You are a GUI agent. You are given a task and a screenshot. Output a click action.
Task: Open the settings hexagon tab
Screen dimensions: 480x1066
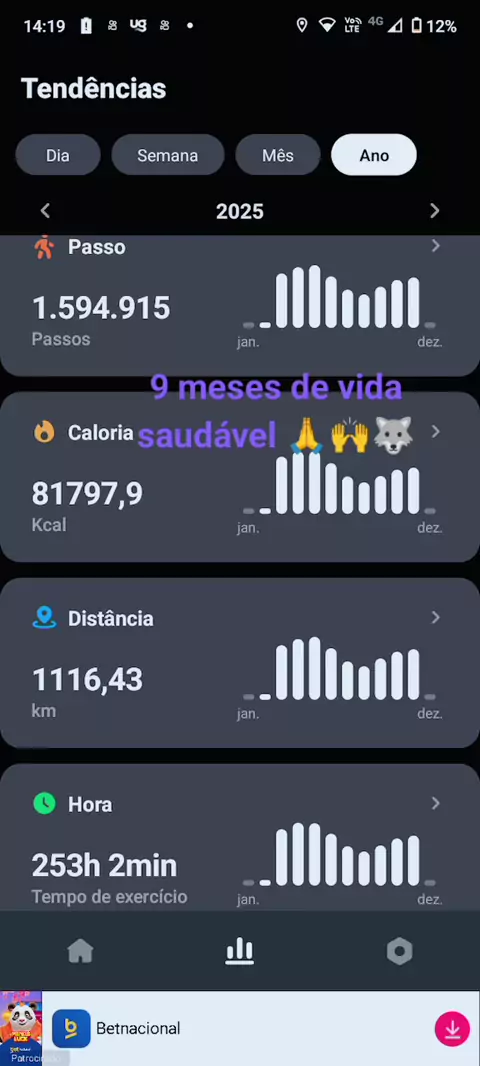click(x=399, y=951)
